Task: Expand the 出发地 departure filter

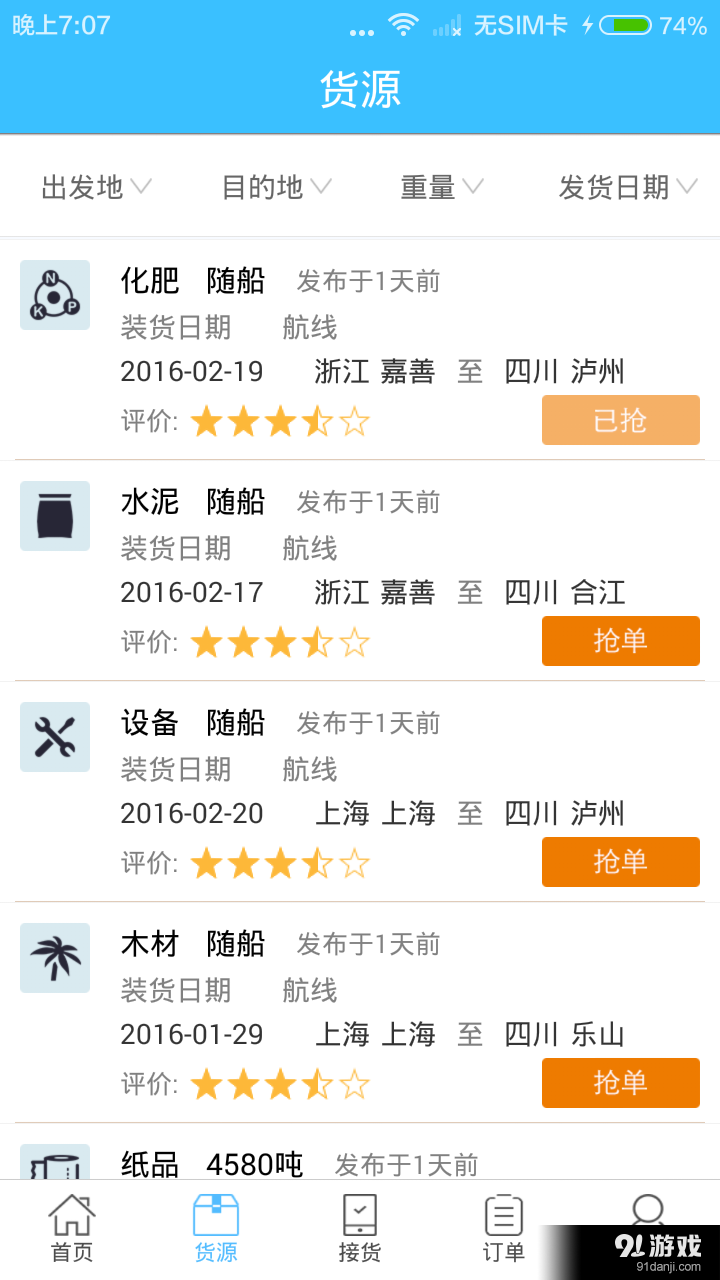Action: (x=95, y=187)
